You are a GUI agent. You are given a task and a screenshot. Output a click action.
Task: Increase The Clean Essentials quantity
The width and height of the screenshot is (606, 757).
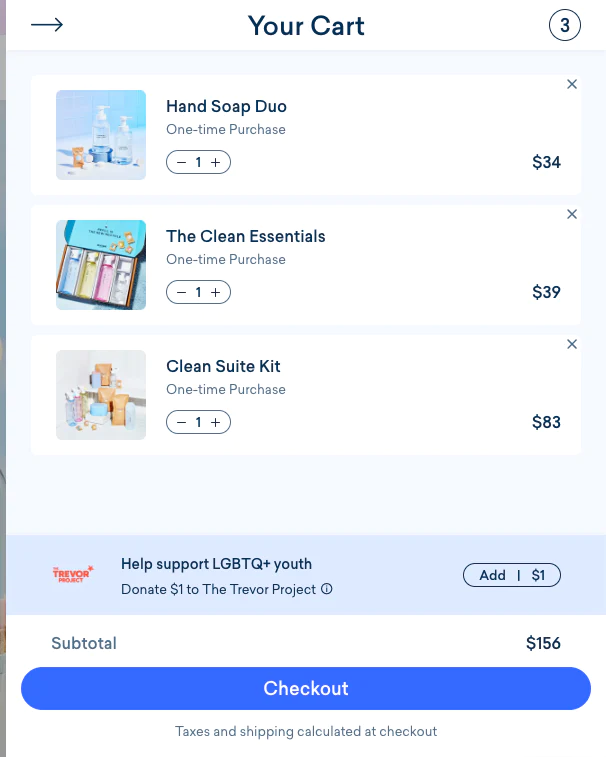point(216,292)
